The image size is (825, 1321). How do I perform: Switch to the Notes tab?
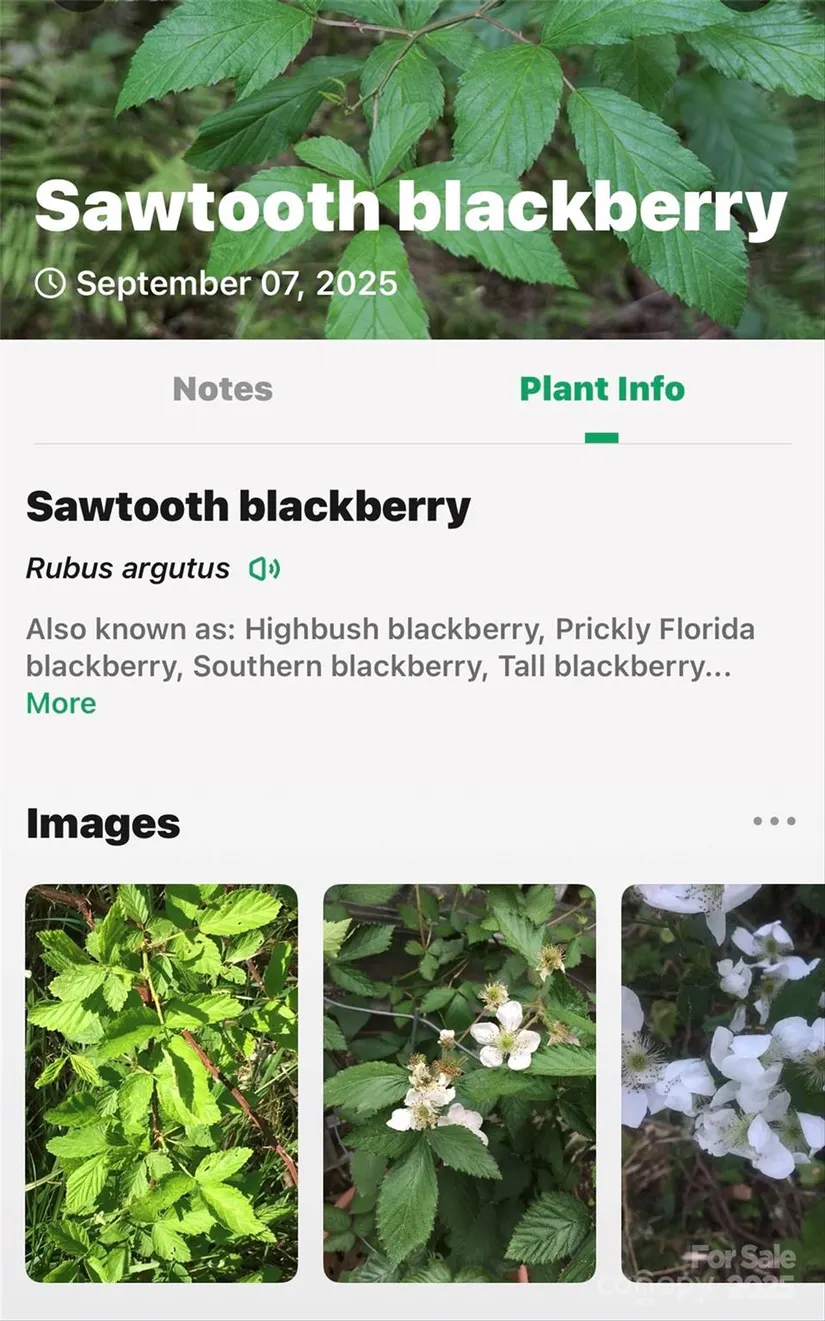222,389
